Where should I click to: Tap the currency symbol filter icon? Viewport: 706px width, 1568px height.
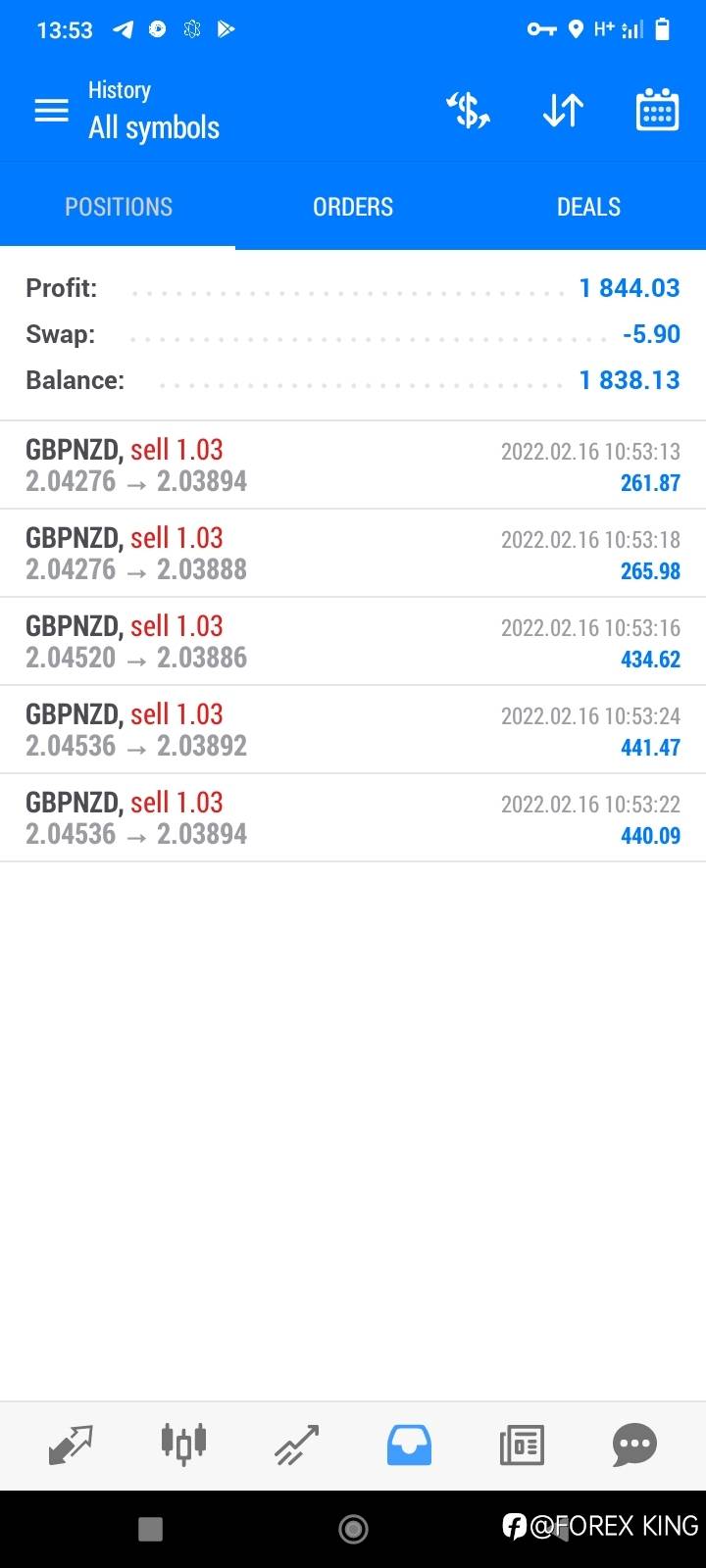coord(469,111)
